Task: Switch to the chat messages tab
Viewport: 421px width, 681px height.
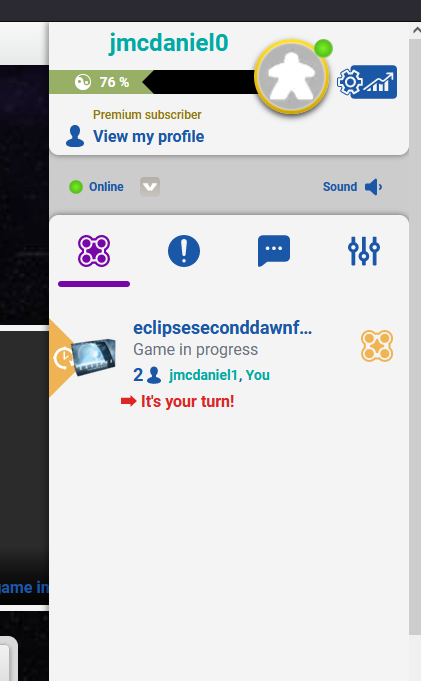Action: tap(274, 251)
